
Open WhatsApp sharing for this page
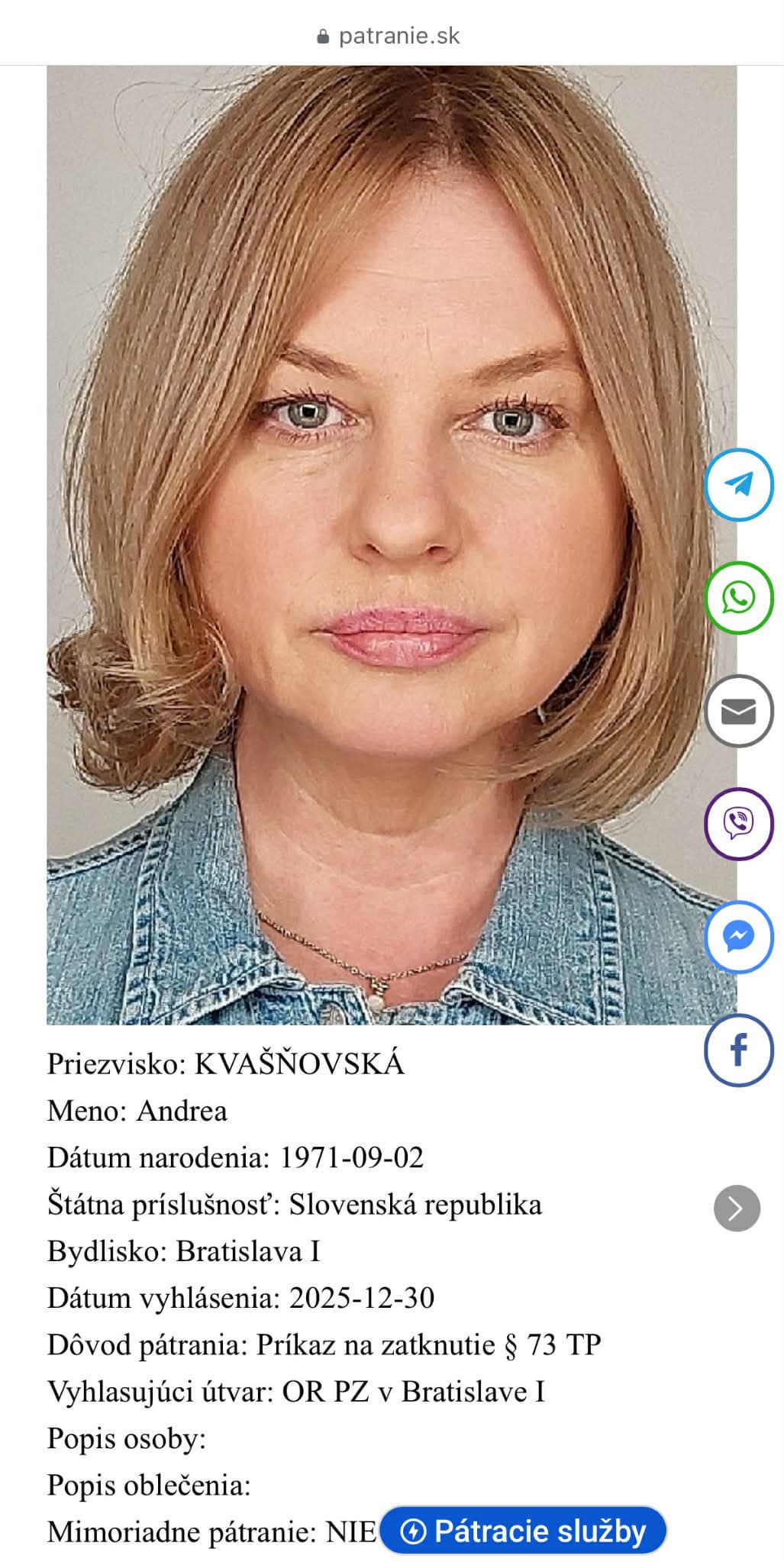pos(739,599)
